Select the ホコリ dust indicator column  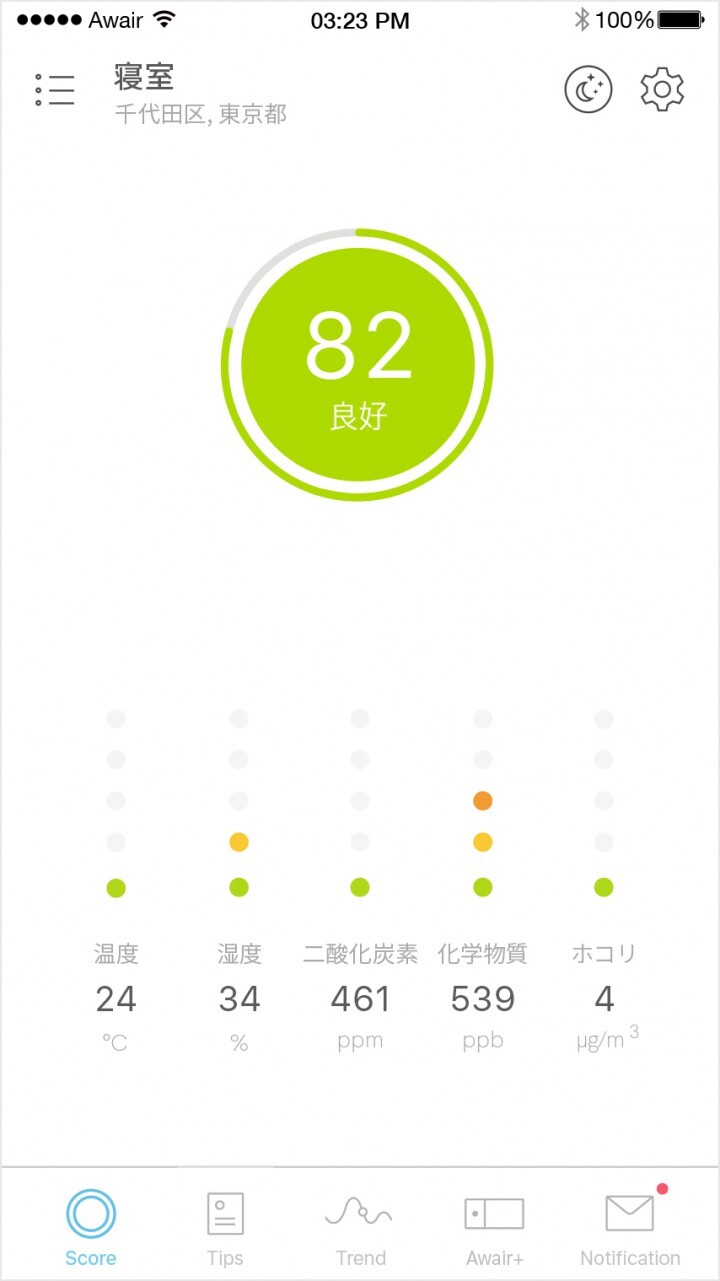tap(604, 954)
